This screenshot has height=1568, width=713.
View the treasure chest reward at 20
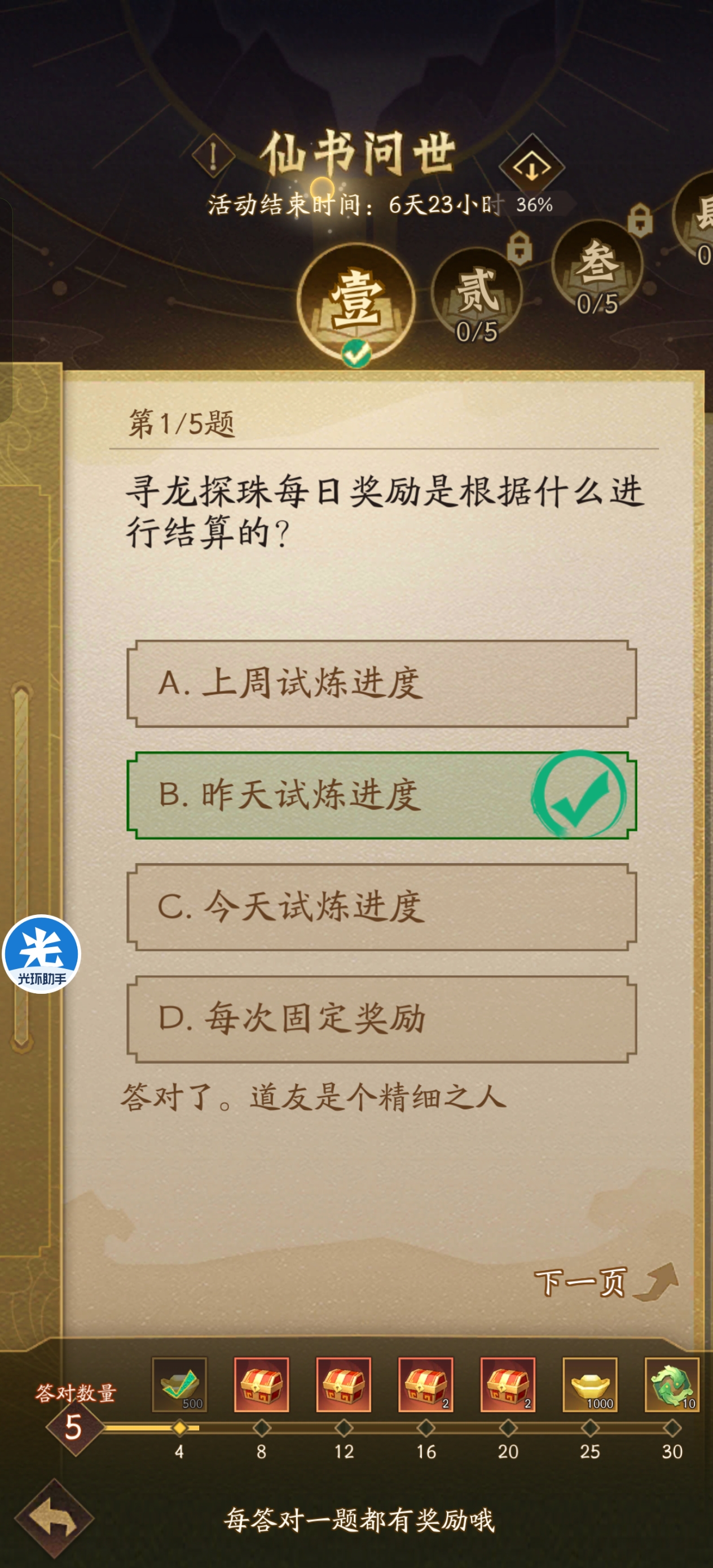pos(508,1384)
